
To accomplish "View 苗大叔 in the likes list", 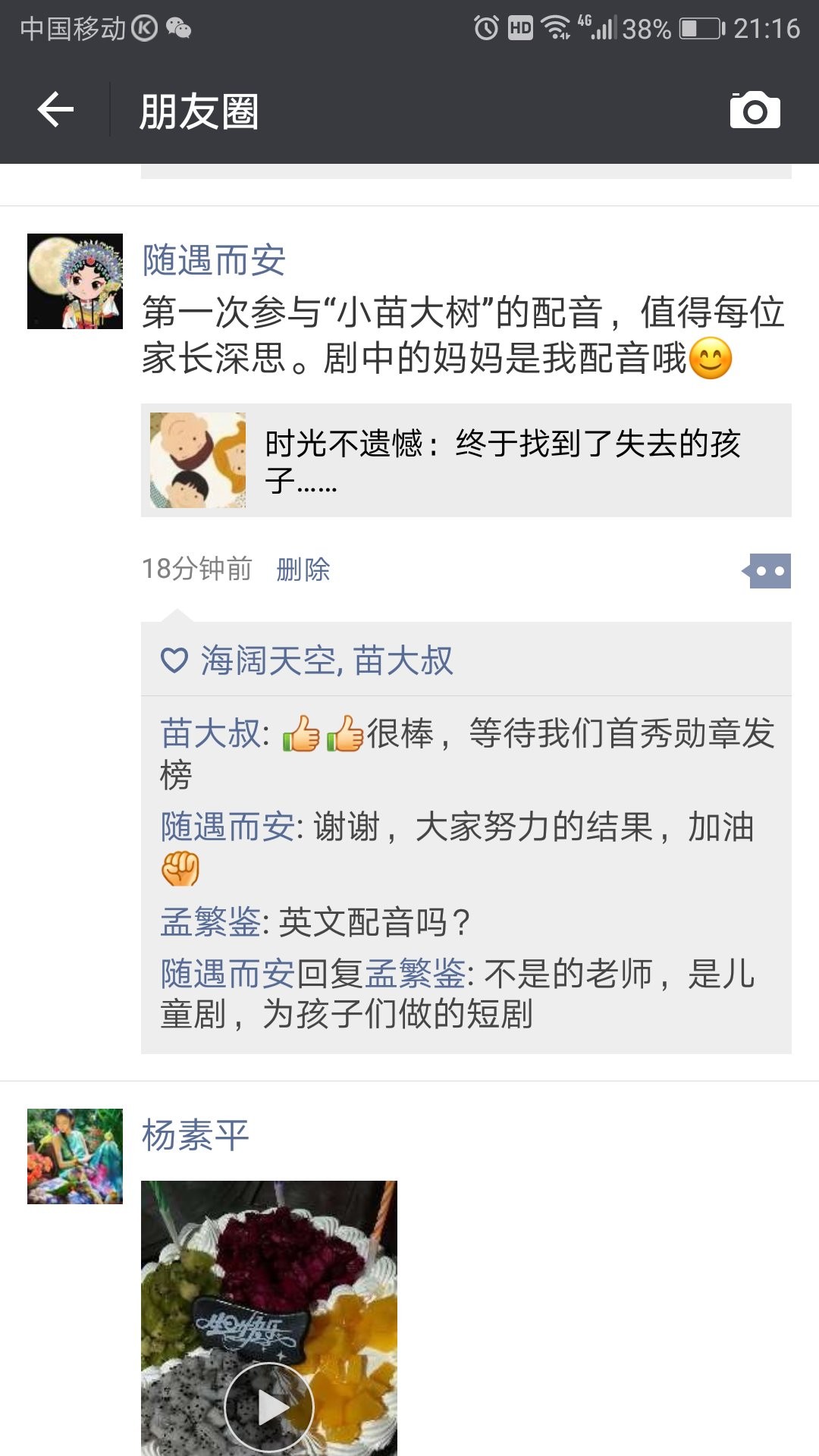I will 403,661.
